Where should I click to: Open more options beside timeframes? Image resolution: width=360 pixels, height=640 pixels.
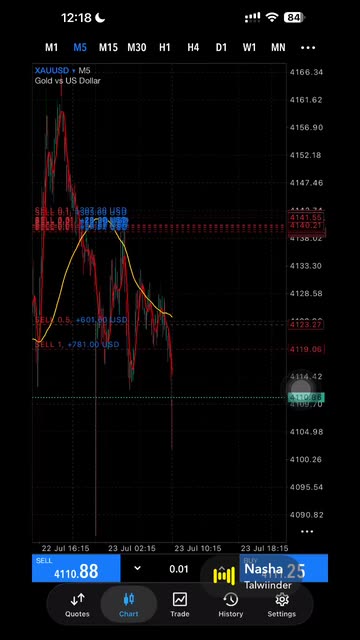point(308,48)
